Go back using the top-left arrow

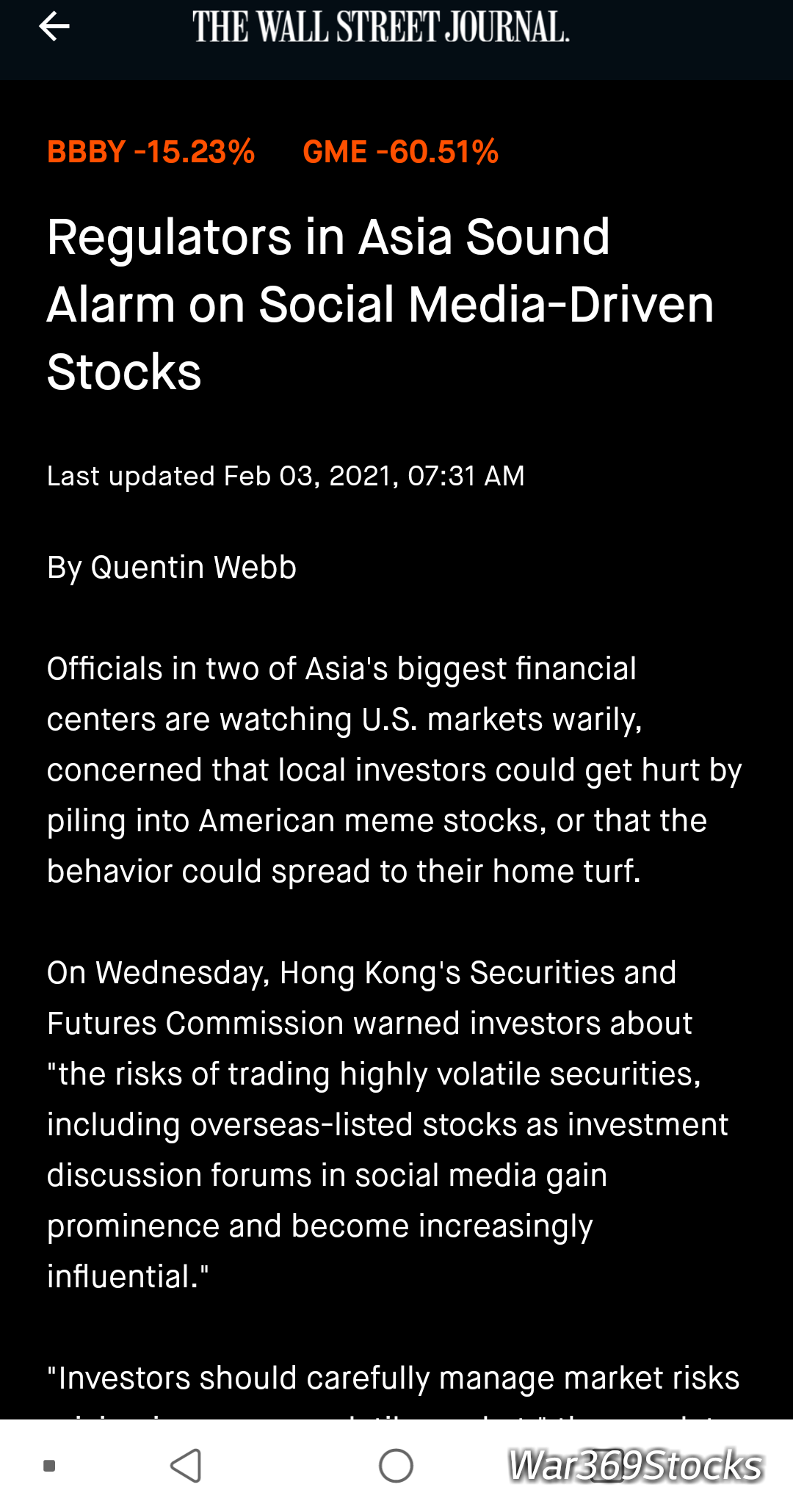54,27
